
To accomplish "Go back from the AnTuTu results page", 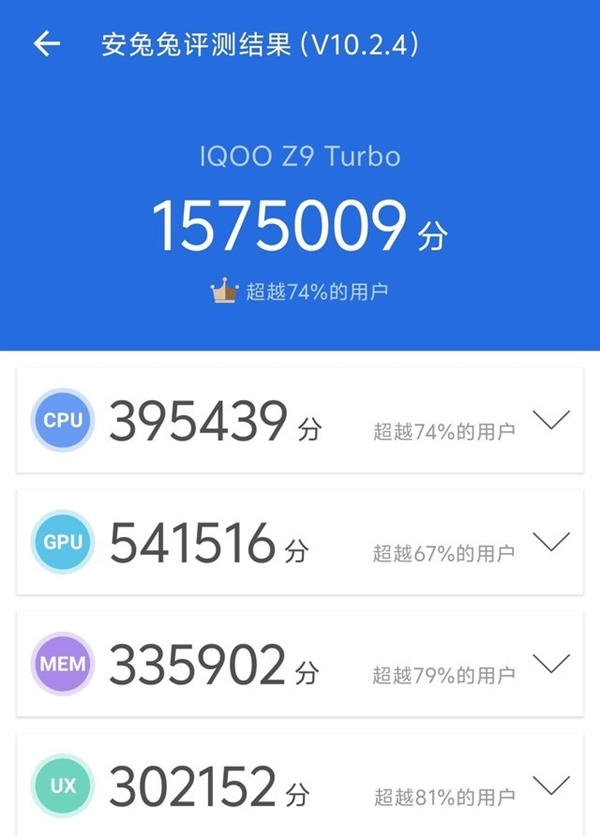I will point(47,44).
